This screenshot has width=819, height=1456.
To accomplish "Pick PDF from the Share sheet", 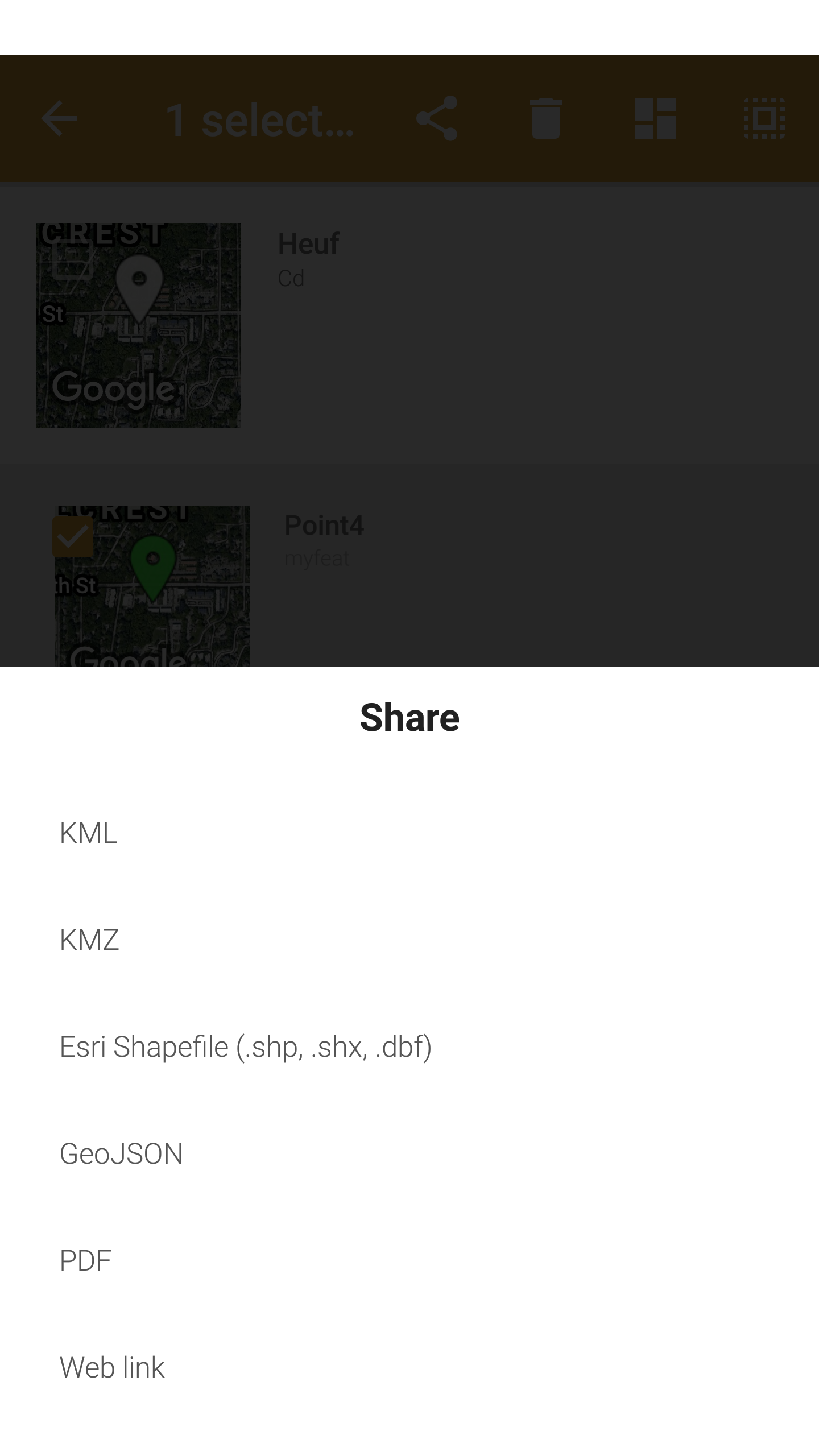I will point(409,1260).
